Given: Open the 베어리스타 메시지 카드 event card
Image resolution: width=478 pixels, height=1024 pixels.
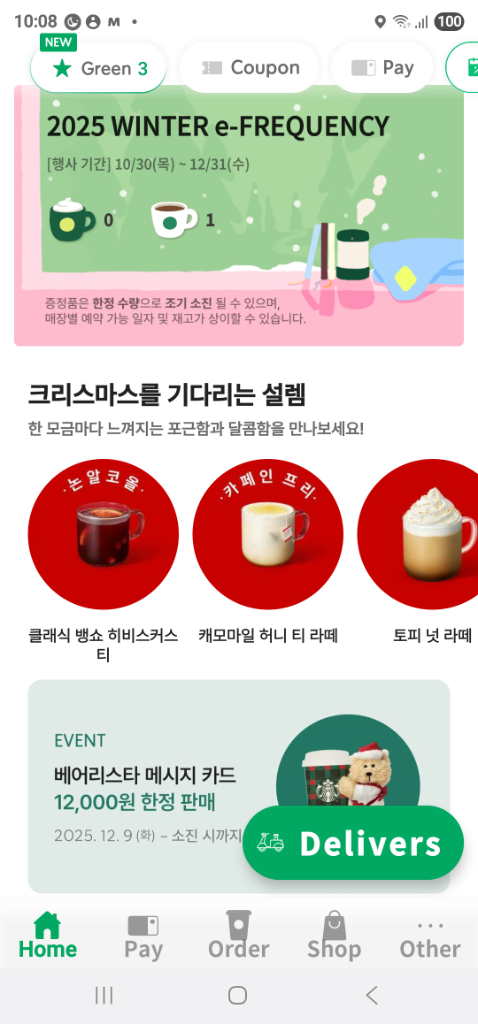Looking at the screenshot, I should coord(239,786).
